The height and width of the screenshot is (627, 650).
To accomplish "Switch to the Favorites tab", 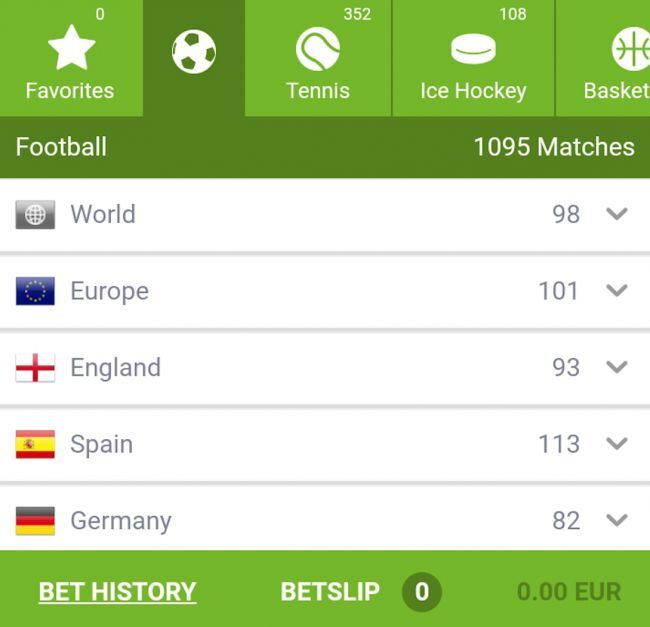I will click(x=70, y=60).
